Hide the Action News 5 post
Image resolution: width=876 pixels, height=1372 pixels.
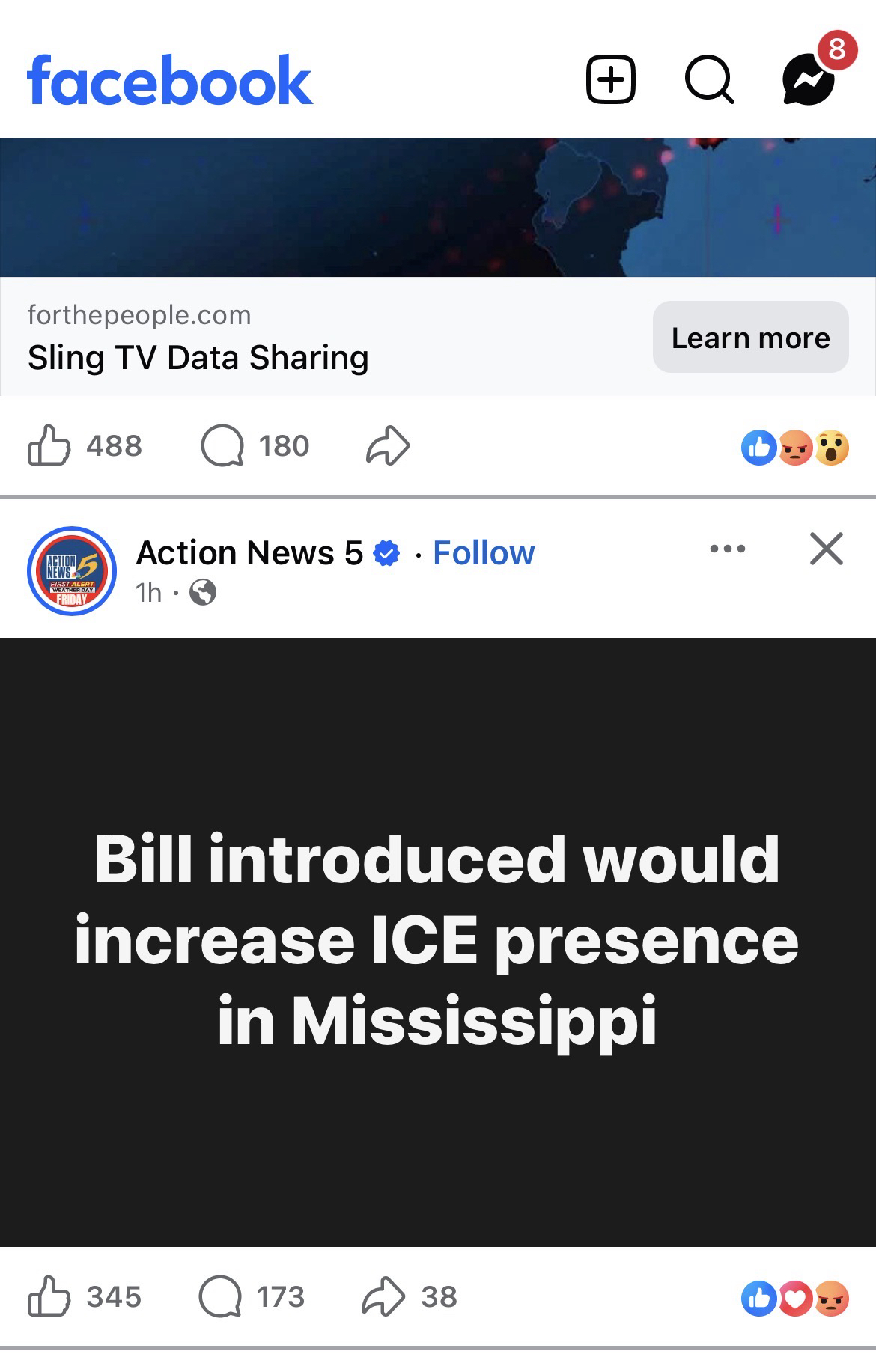(826, 549)
